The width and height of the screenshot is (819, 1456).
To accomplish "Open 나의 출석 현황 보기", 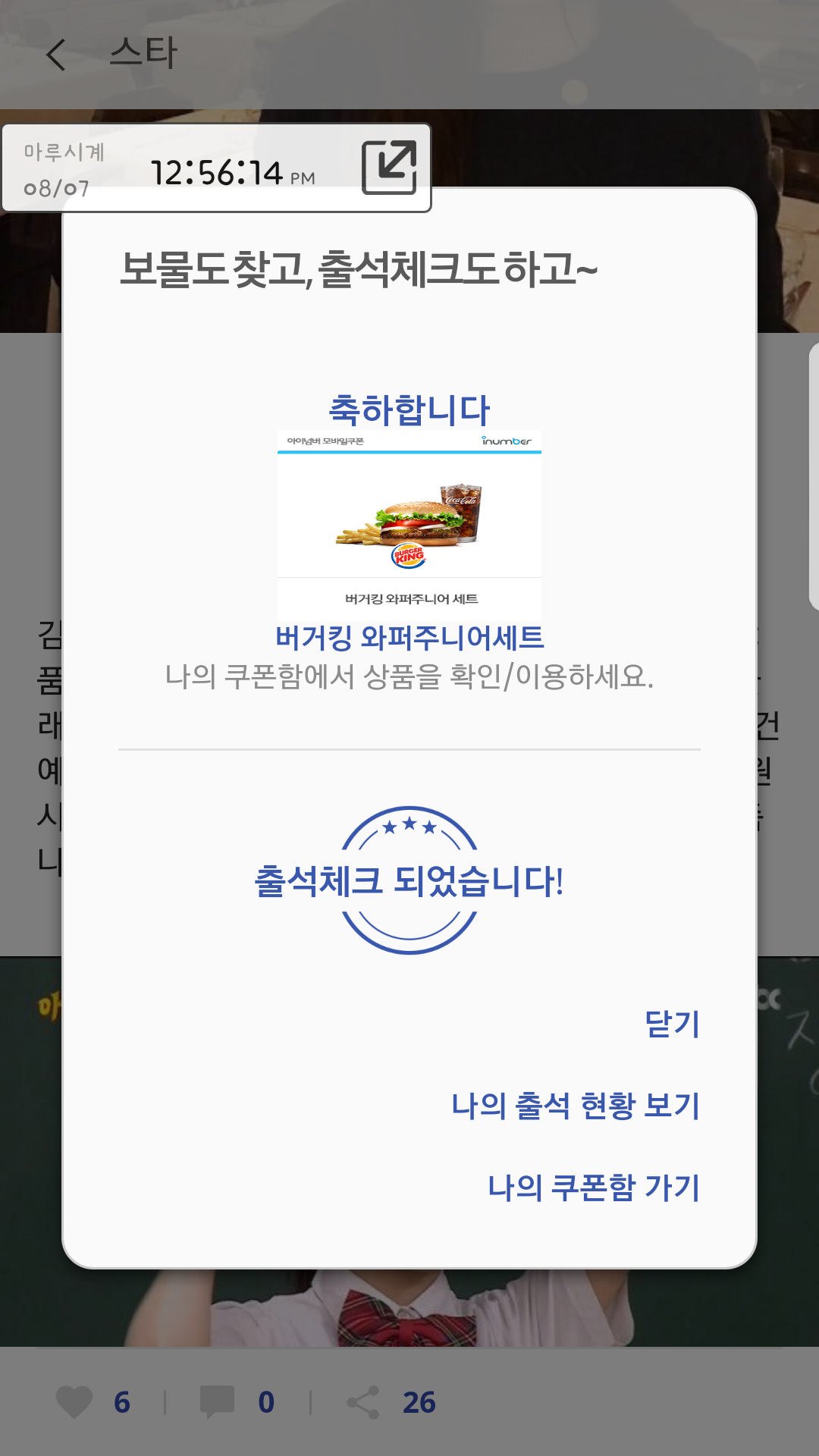I will [575, 1106].
